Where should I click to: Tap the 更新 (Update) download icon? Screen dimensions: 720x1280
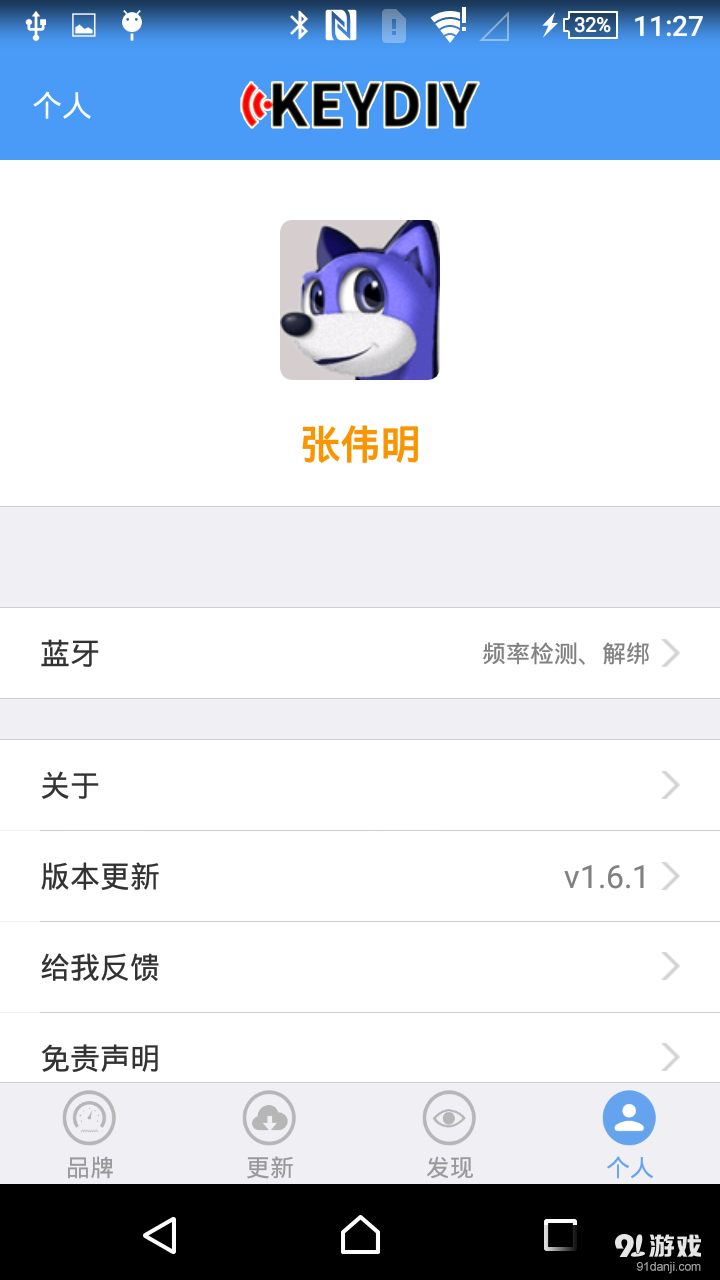click(x=269, y=1117)
